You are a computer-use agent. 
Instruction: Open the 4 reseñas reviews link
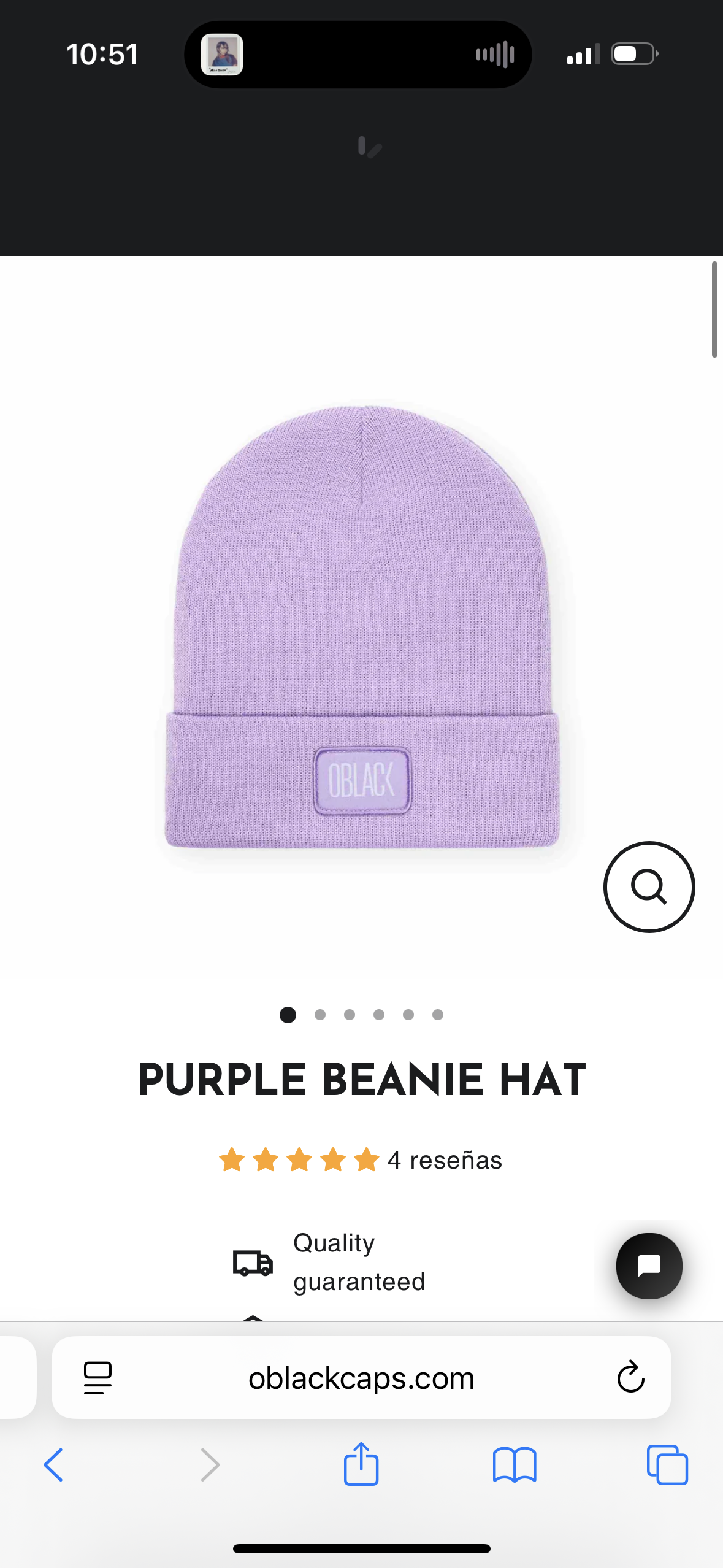(445, 1160)
